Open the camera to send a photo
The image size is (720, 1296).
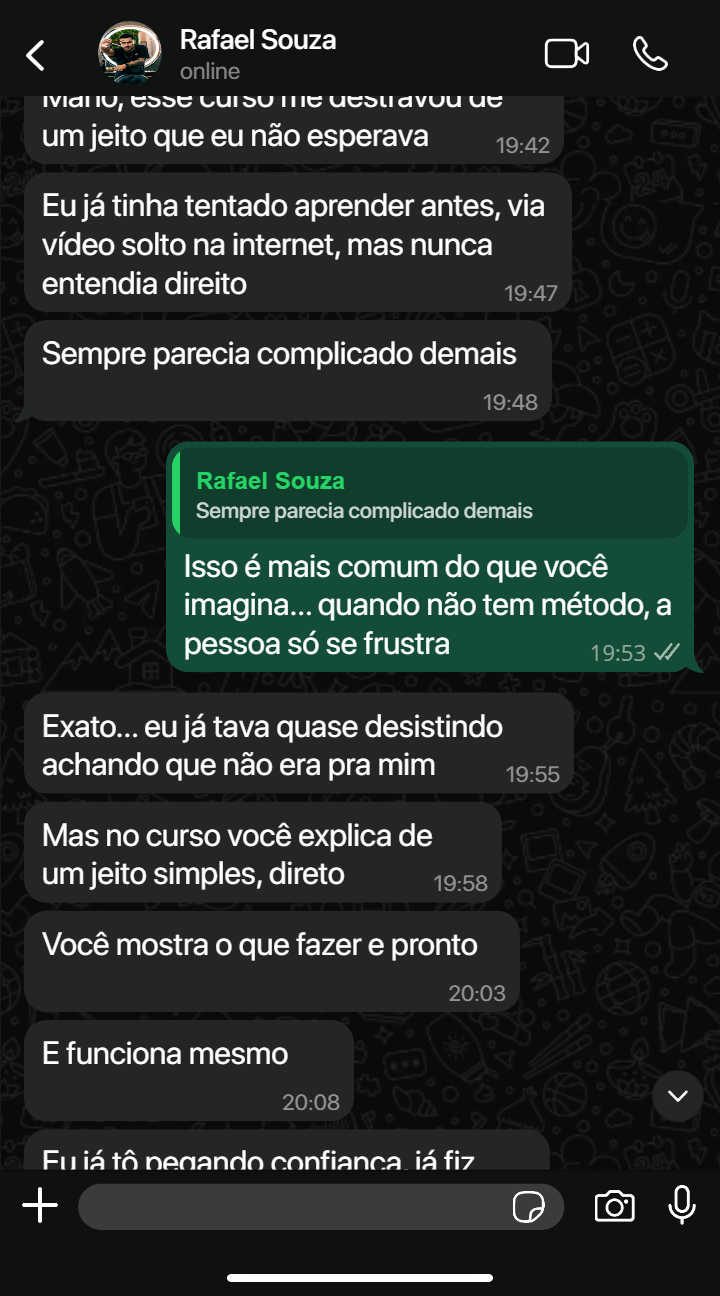(x=614, y=1207)
